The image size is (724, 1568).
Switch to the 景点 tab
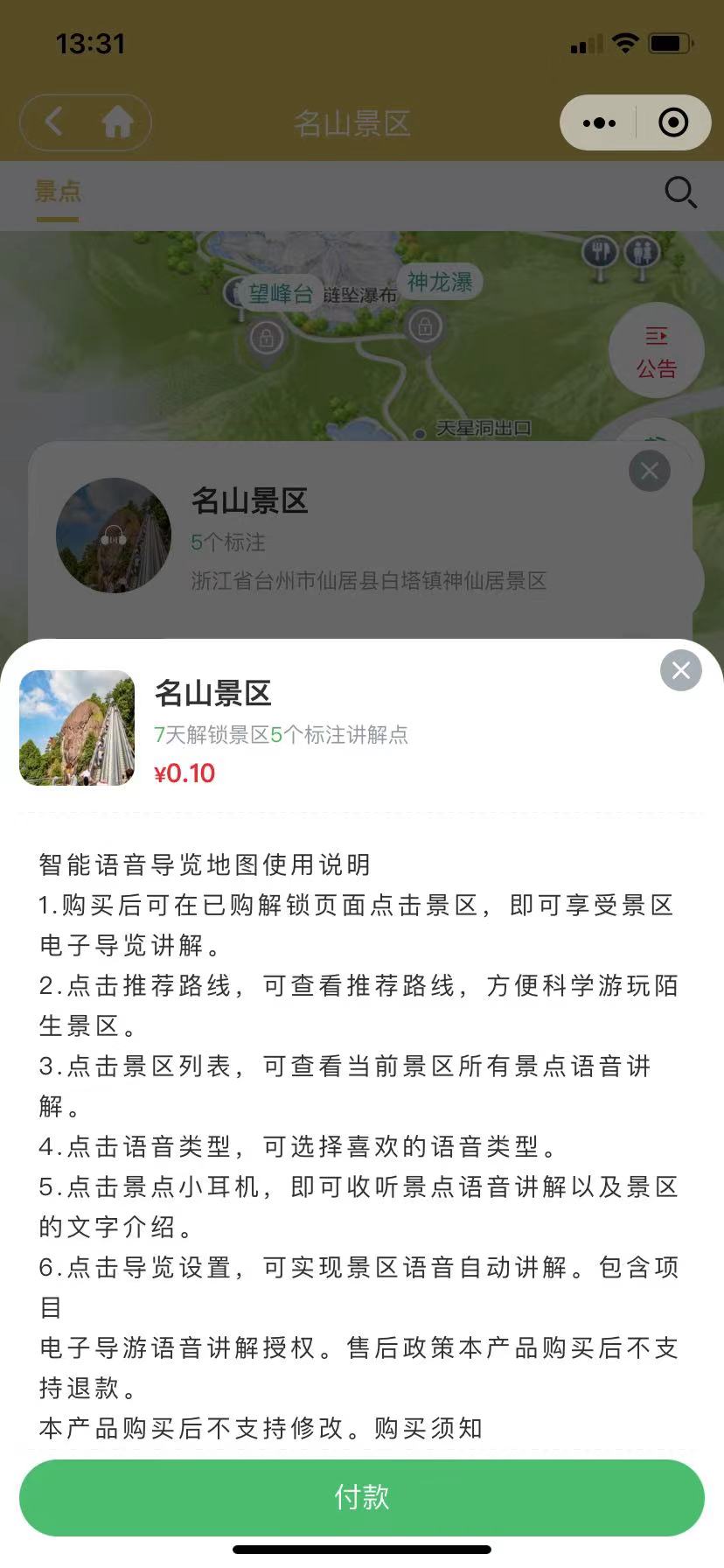[x=58, y=192]
